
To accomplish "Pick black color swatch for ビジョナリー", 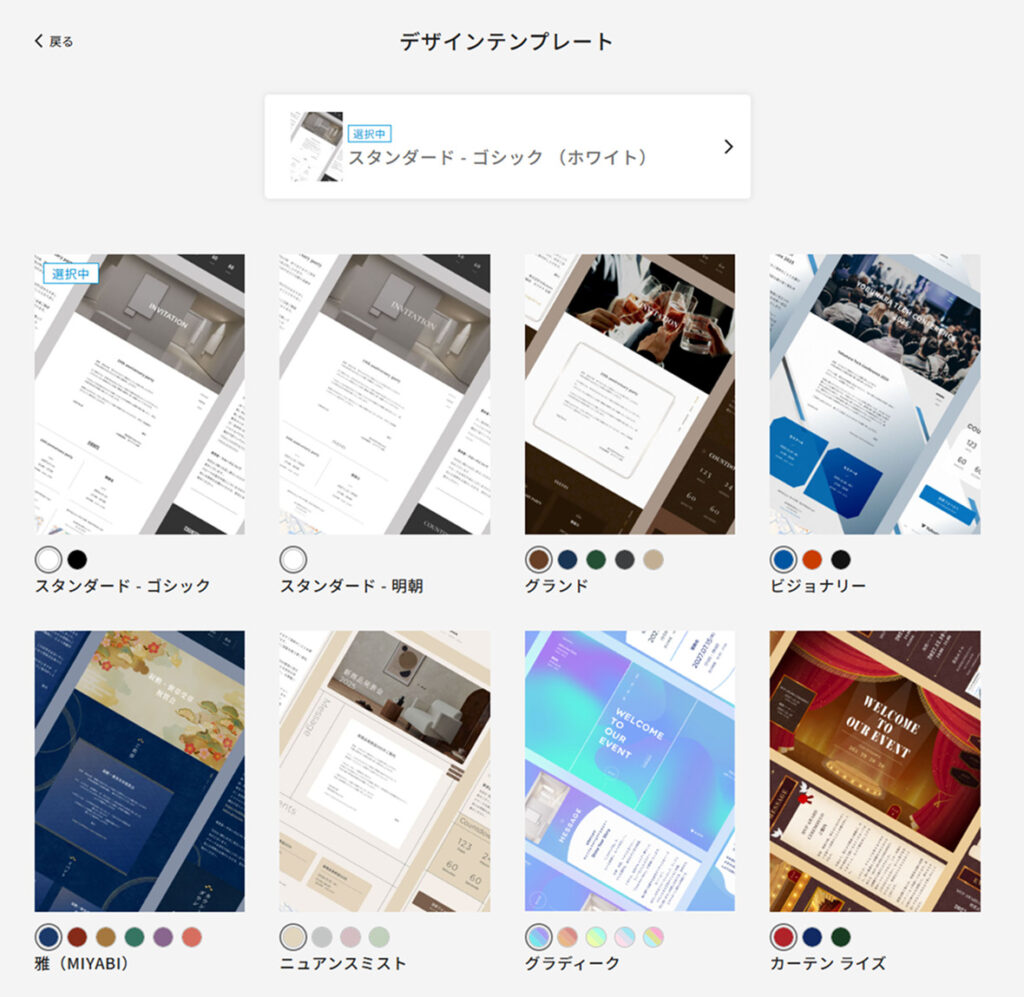I will (x=841, y=560).
